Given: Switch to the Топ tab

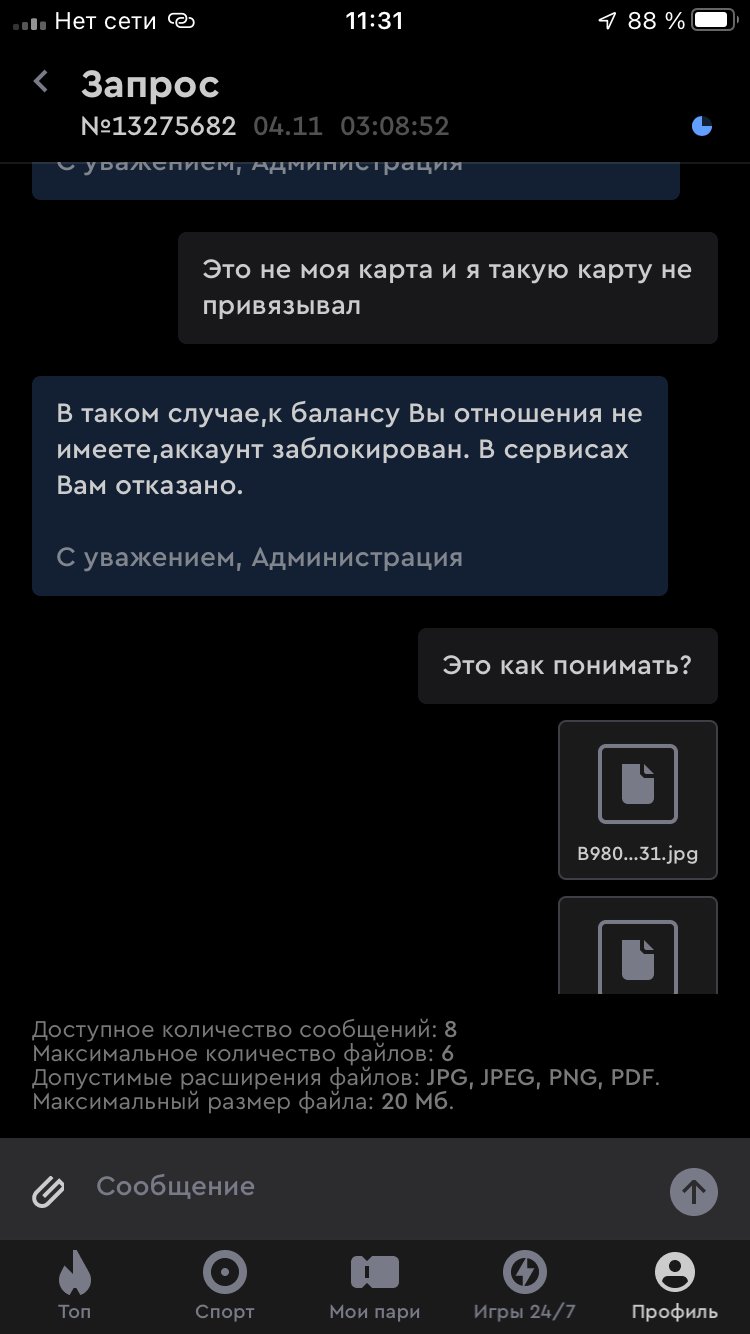Looking at the screenshot, I should (74, 1285).
